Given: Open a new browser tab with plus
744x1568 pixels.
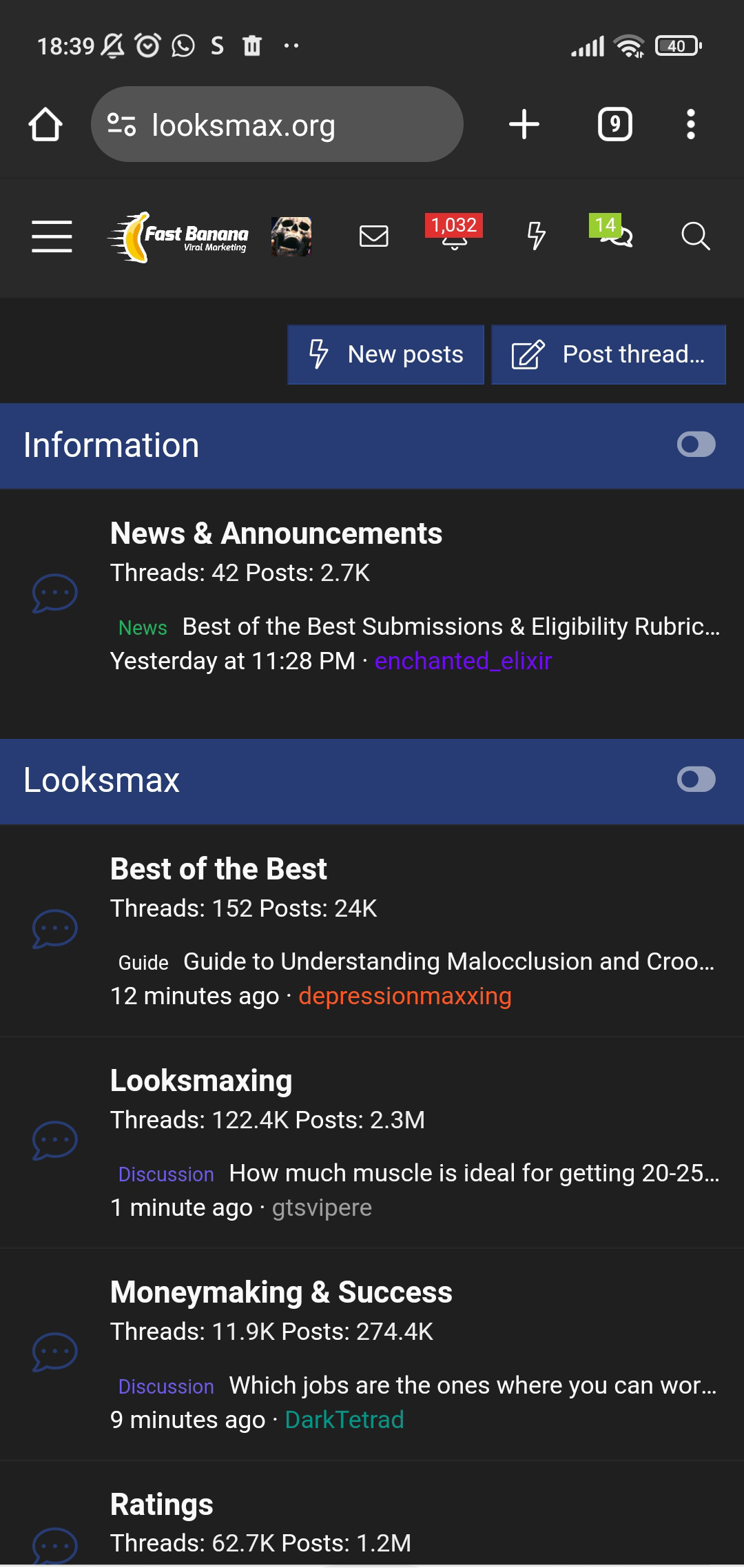Looking at the screenshot, I should 524,125.
